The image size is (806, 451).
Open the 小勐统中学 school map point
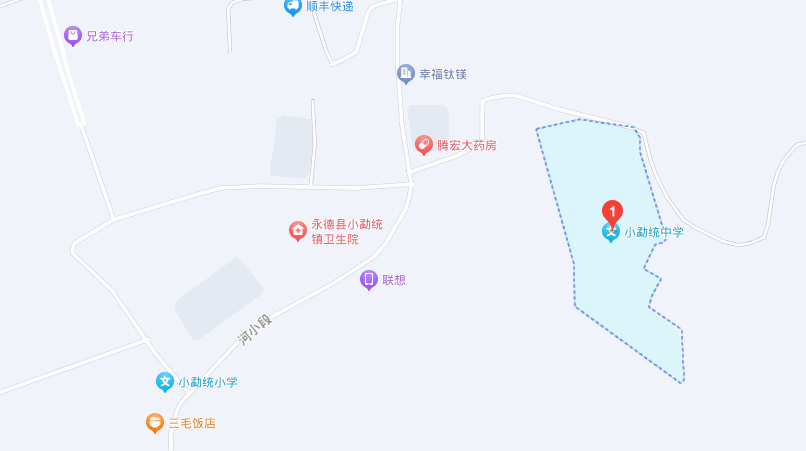611,233
